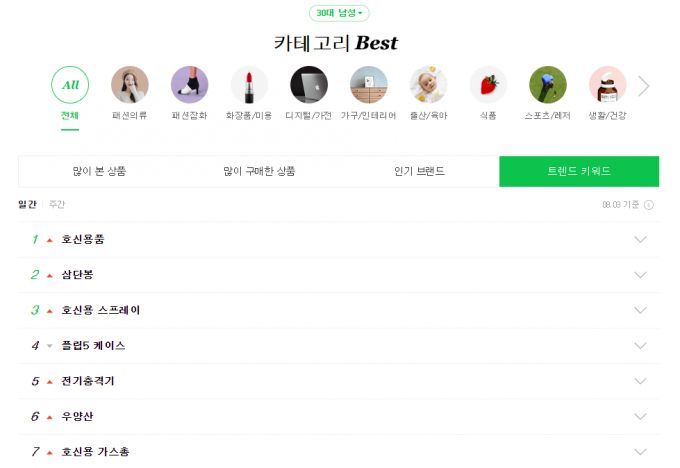Switch to the 많이 본 상품 tab
680x468 pixels.
(98, 171)
